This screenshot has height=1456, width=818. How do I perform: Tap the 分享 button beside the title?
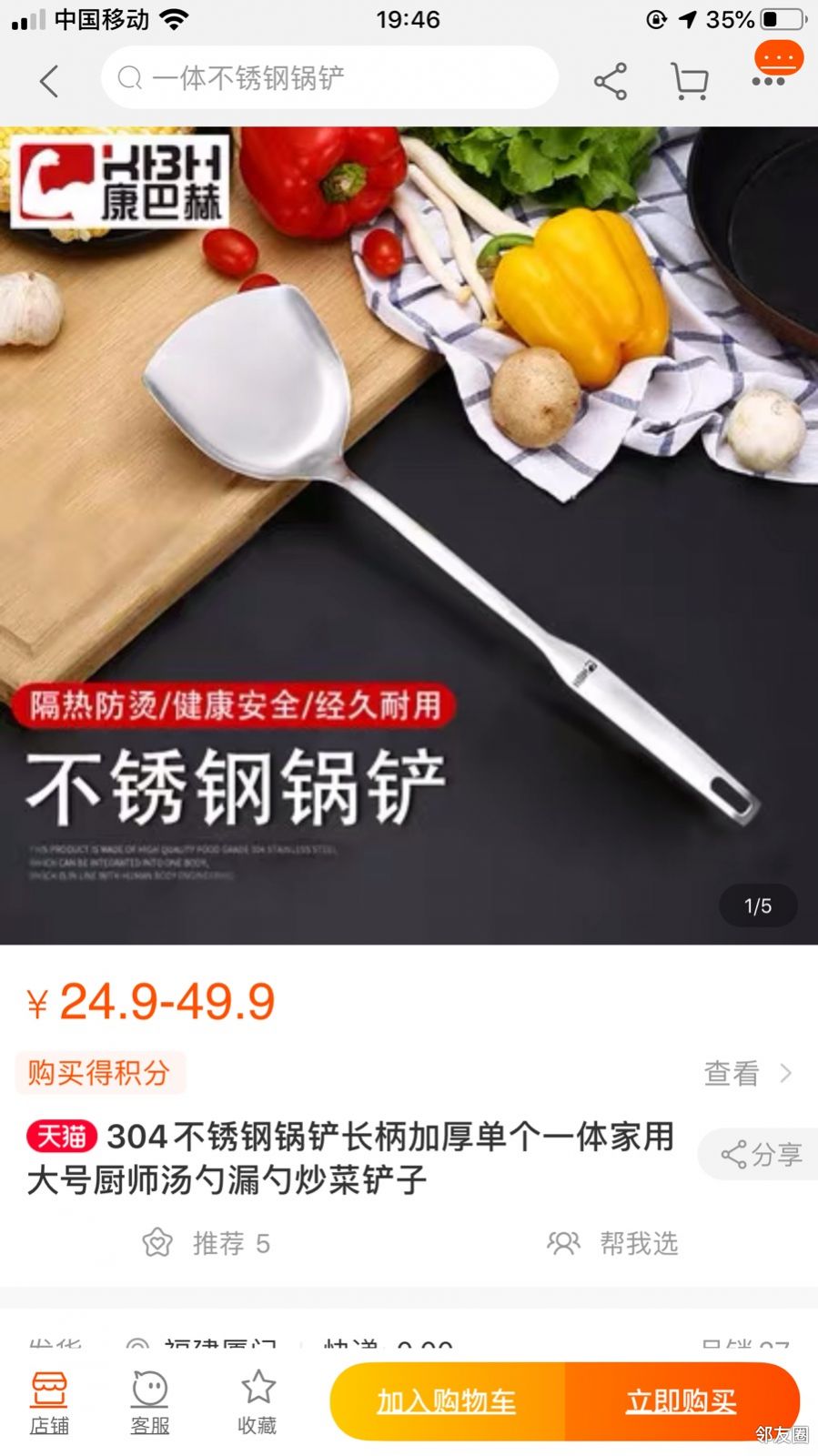(761, 1155)
